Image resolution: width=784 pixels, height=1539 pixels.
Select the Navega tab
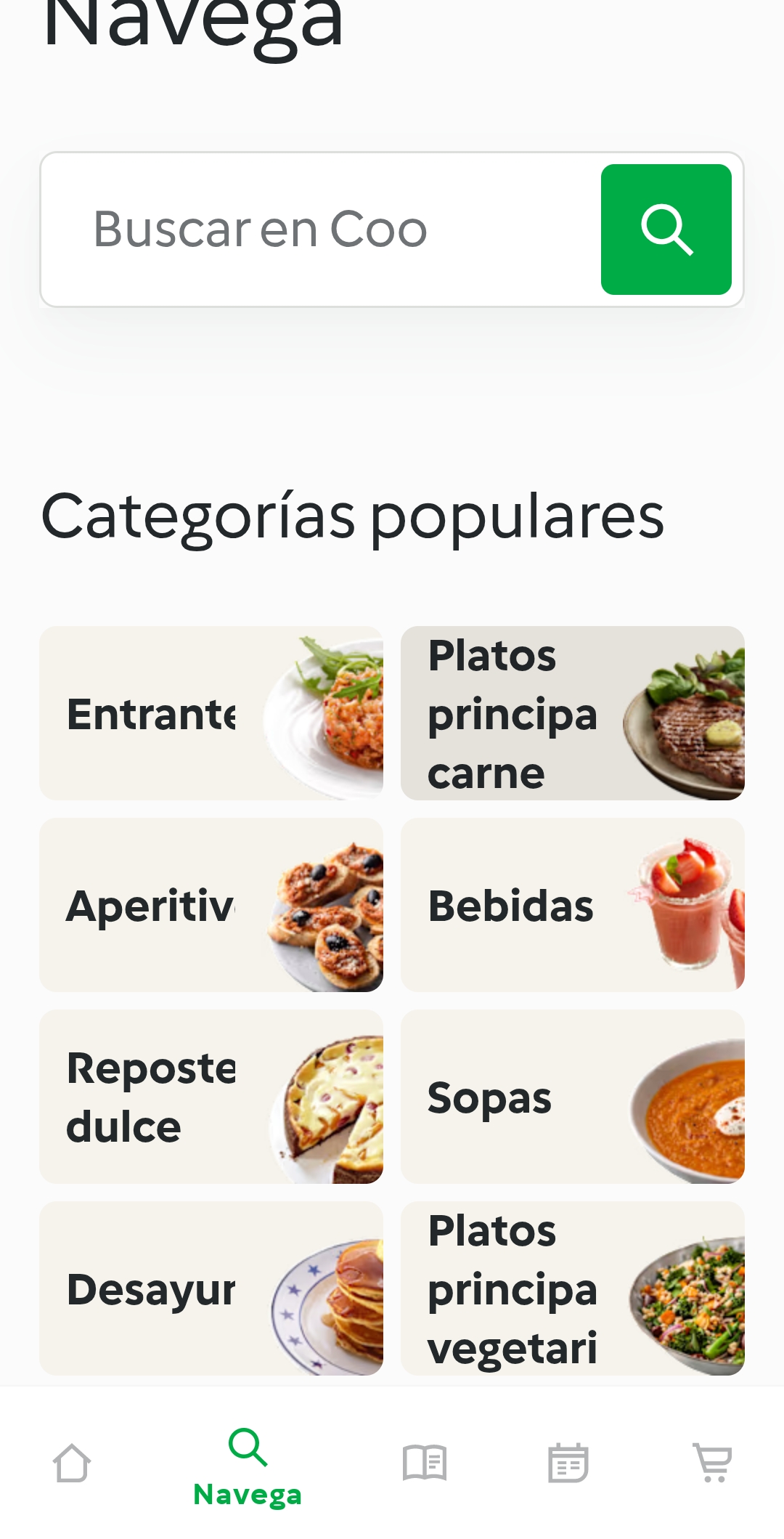(x=248, y=1467)
